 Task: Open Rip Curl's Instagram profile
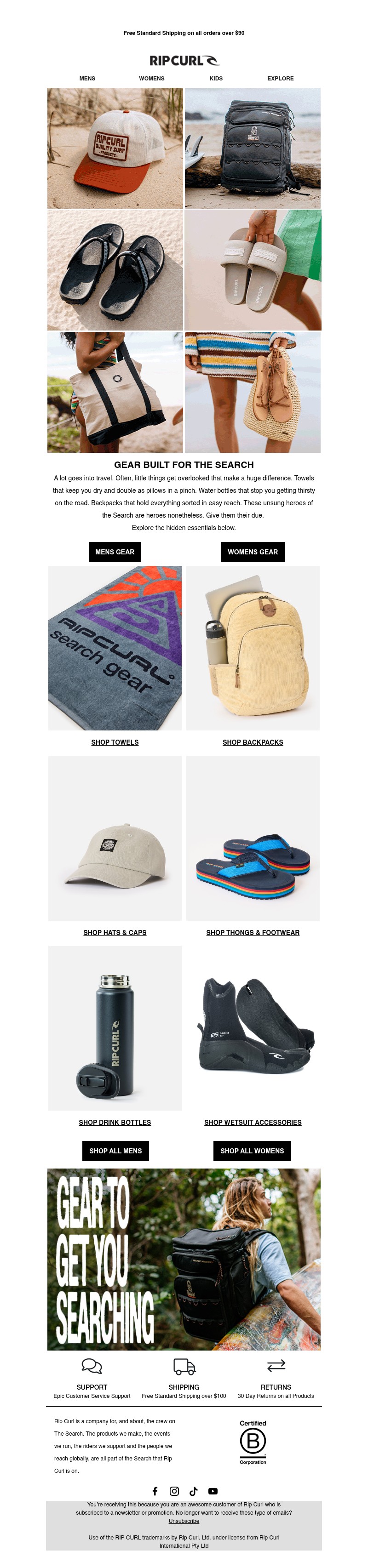(x=174, y=1491)
